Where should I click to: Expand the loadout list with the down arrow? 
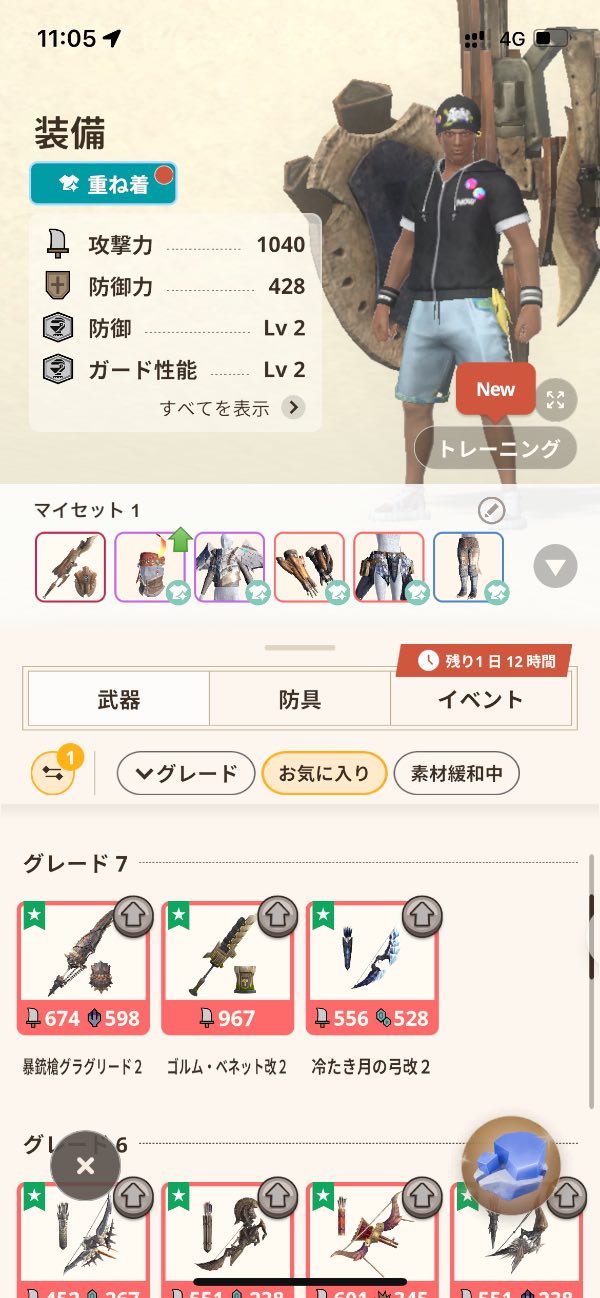click(x=555, y=567)
